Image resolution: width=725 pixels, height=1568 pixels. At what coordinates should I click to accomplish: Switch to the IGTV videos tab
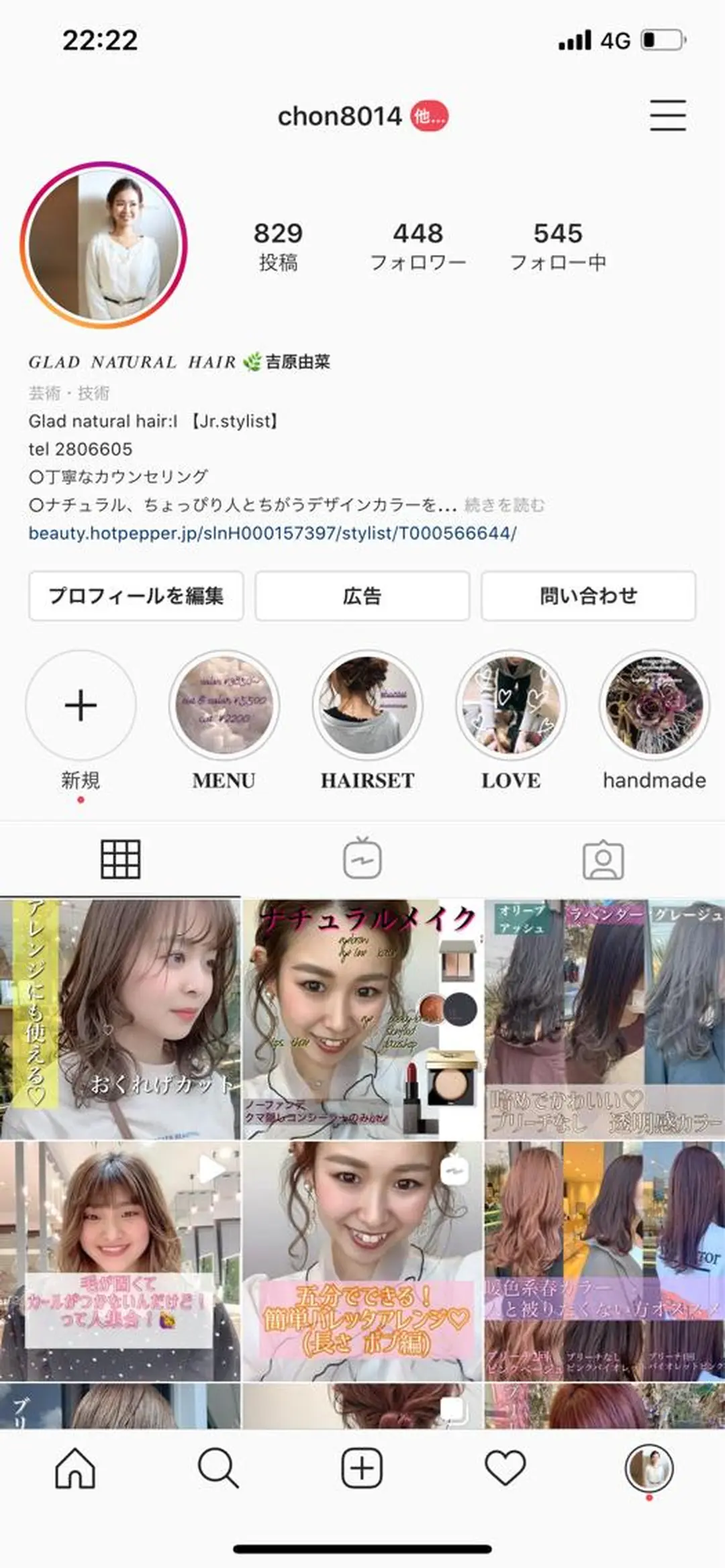pos(362,859)
